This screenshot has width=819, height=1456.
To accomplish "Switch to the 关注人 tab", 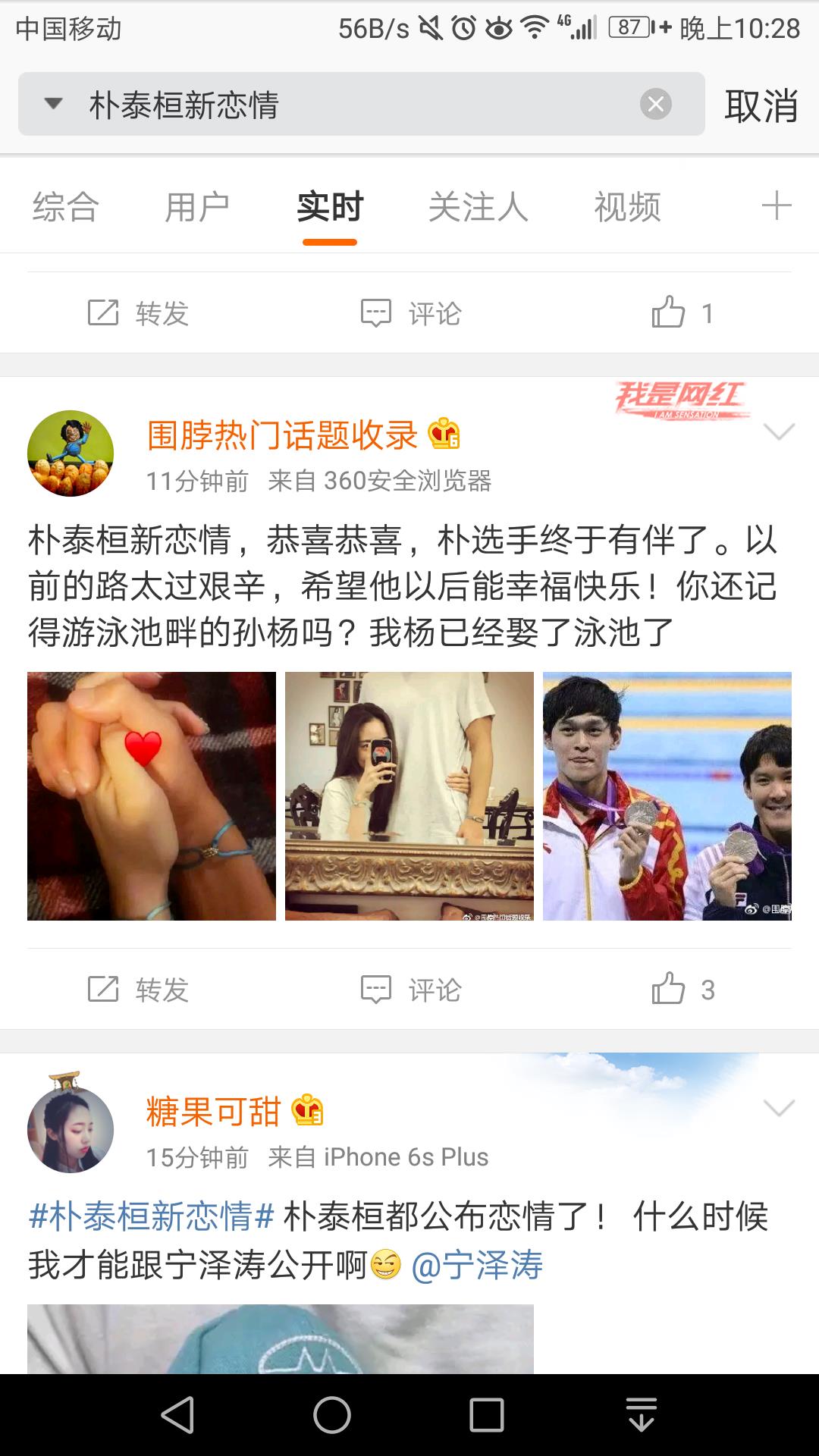I will pyautogui.click(x=478, y=207).
